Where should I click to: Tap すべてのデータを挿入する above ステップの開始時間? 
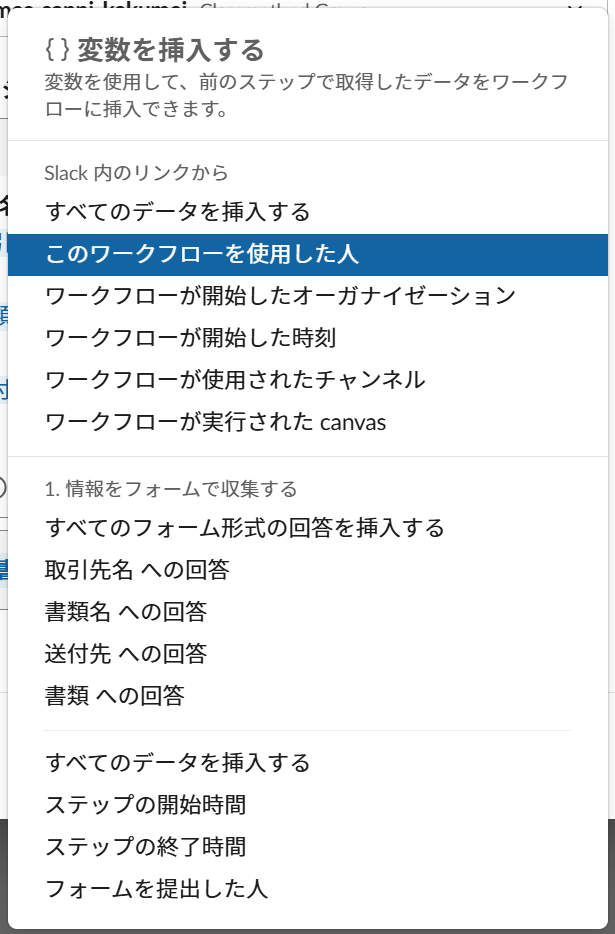pos(178,763)
